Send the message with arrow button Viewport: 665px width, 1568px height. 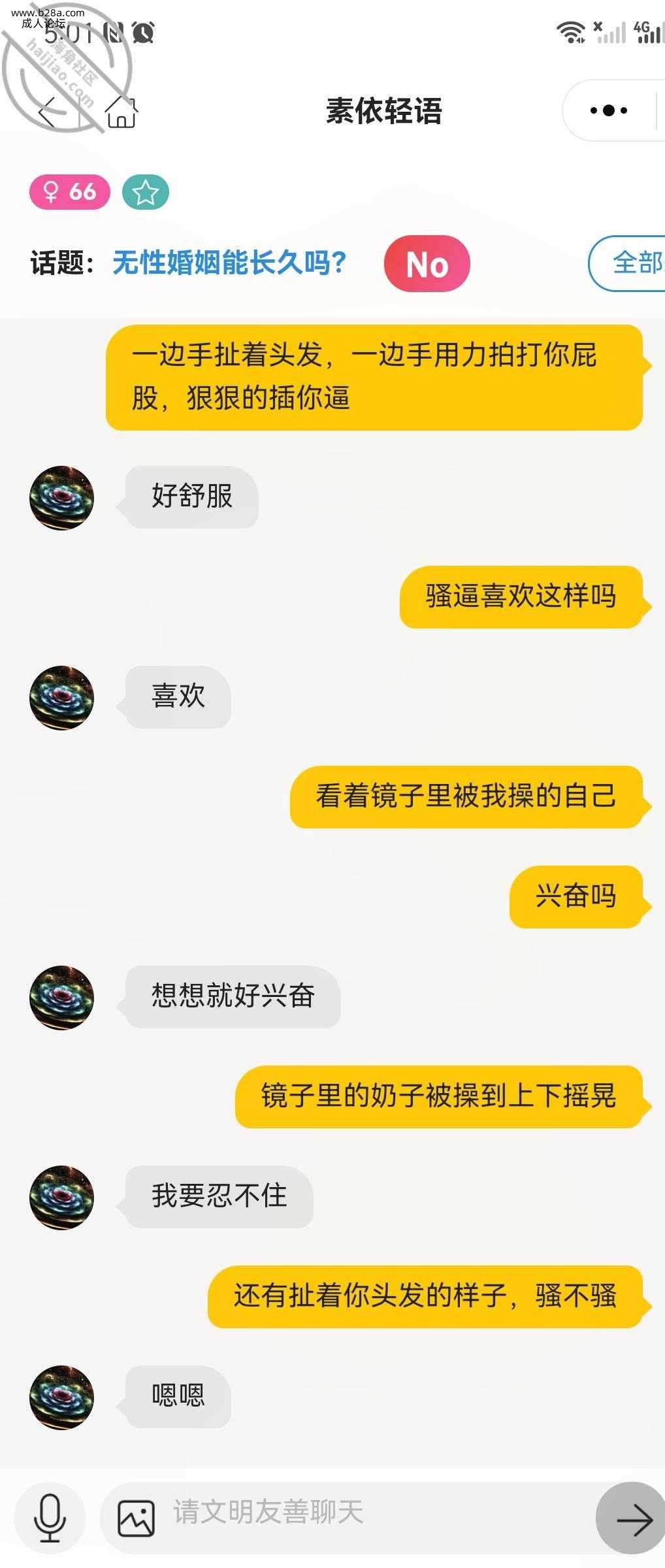[632, 1518]
